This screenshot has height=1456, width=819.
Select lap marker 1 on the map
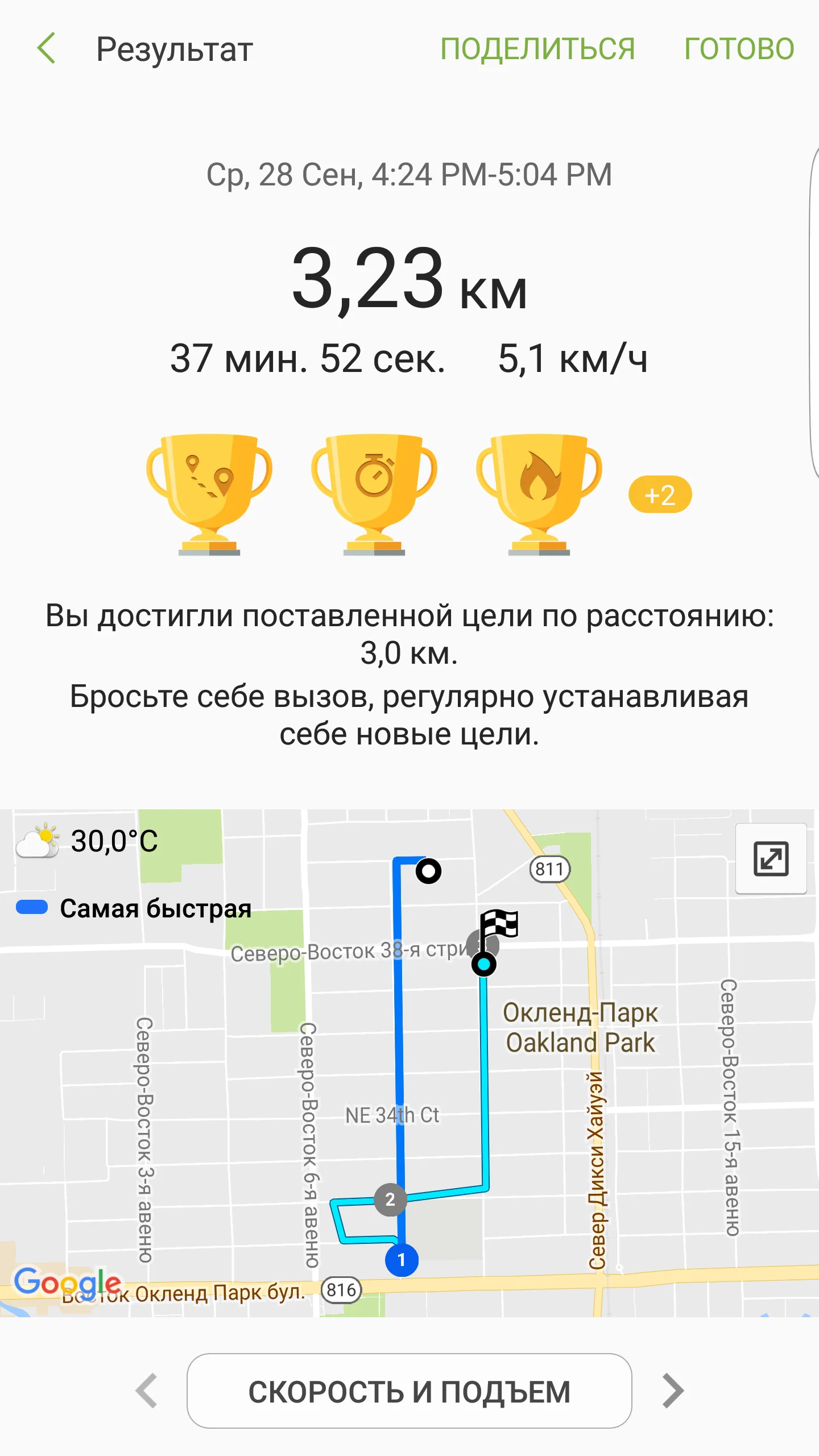tap(402, 1260)
